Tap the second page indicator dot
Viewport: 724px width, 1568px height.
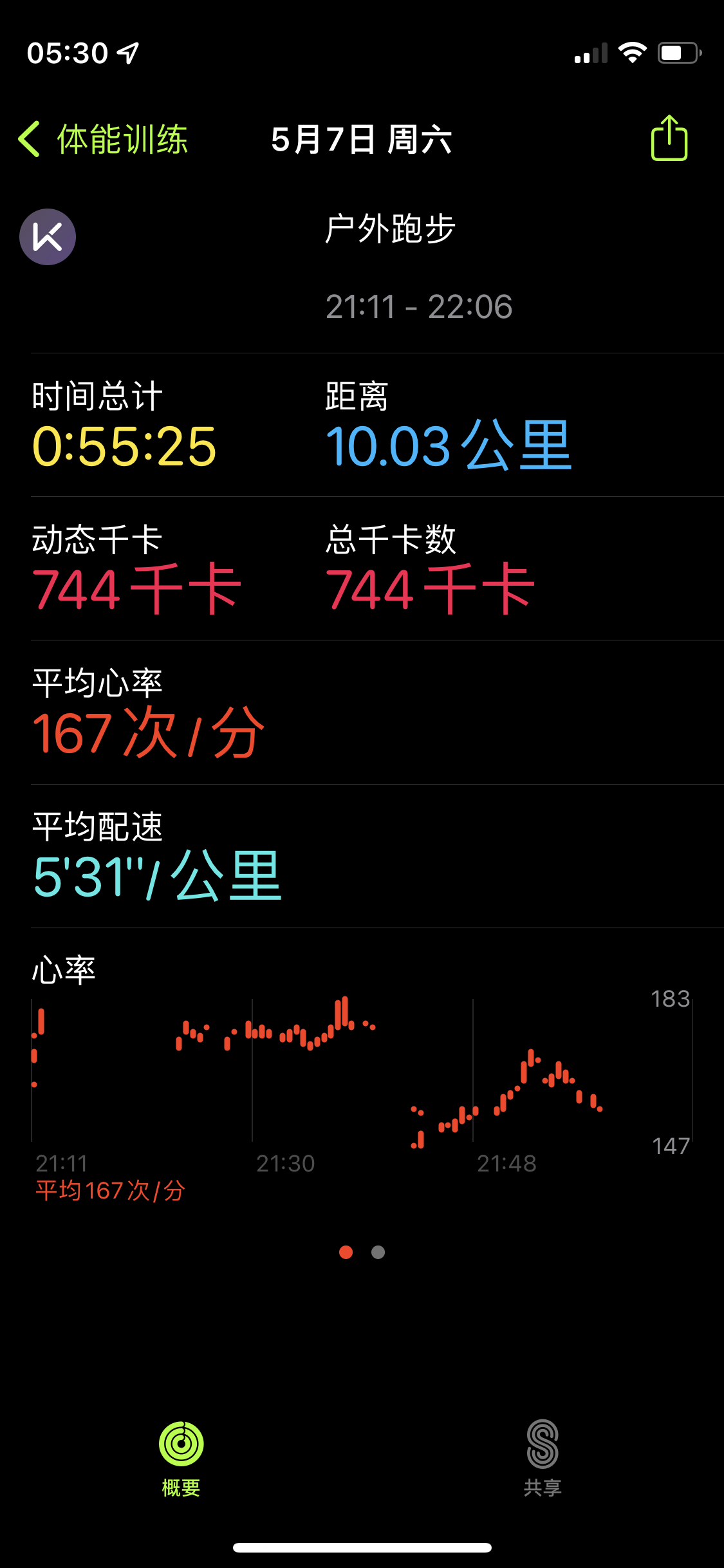click(378, 1252)
